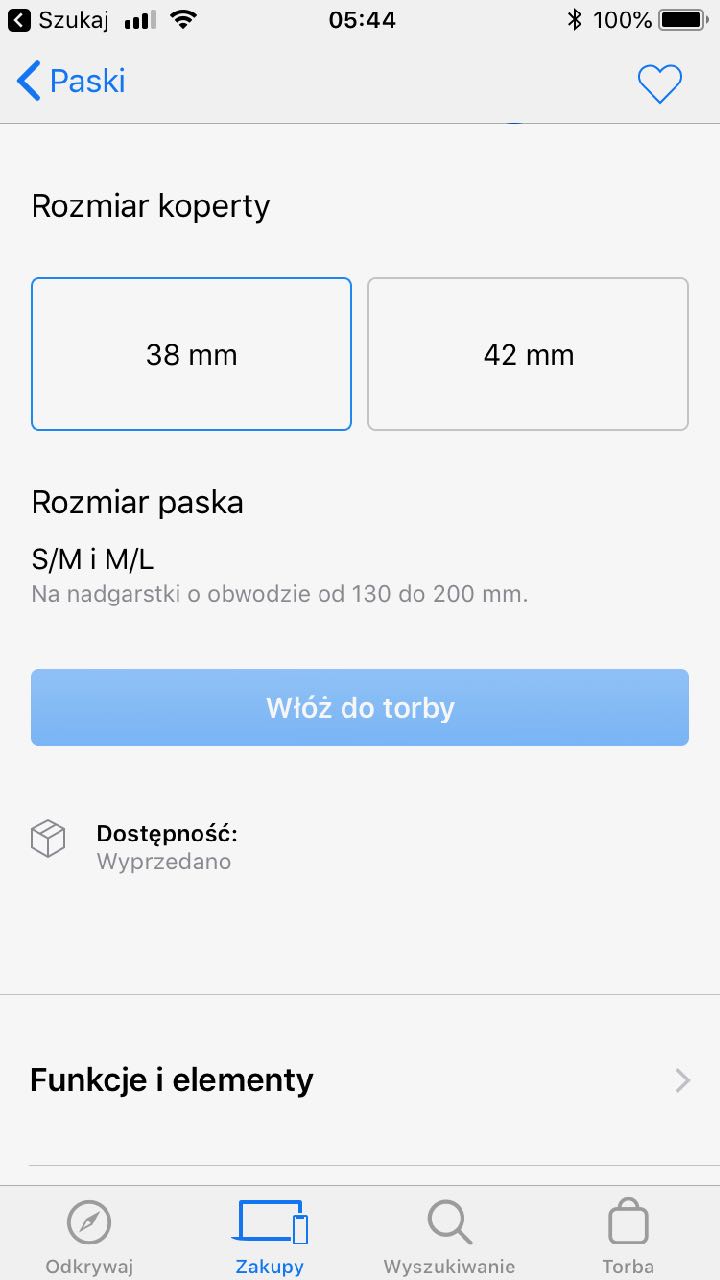Screen dimensions: 720x1280
Task: Open the Torba tab
Action: point(628,1236)
